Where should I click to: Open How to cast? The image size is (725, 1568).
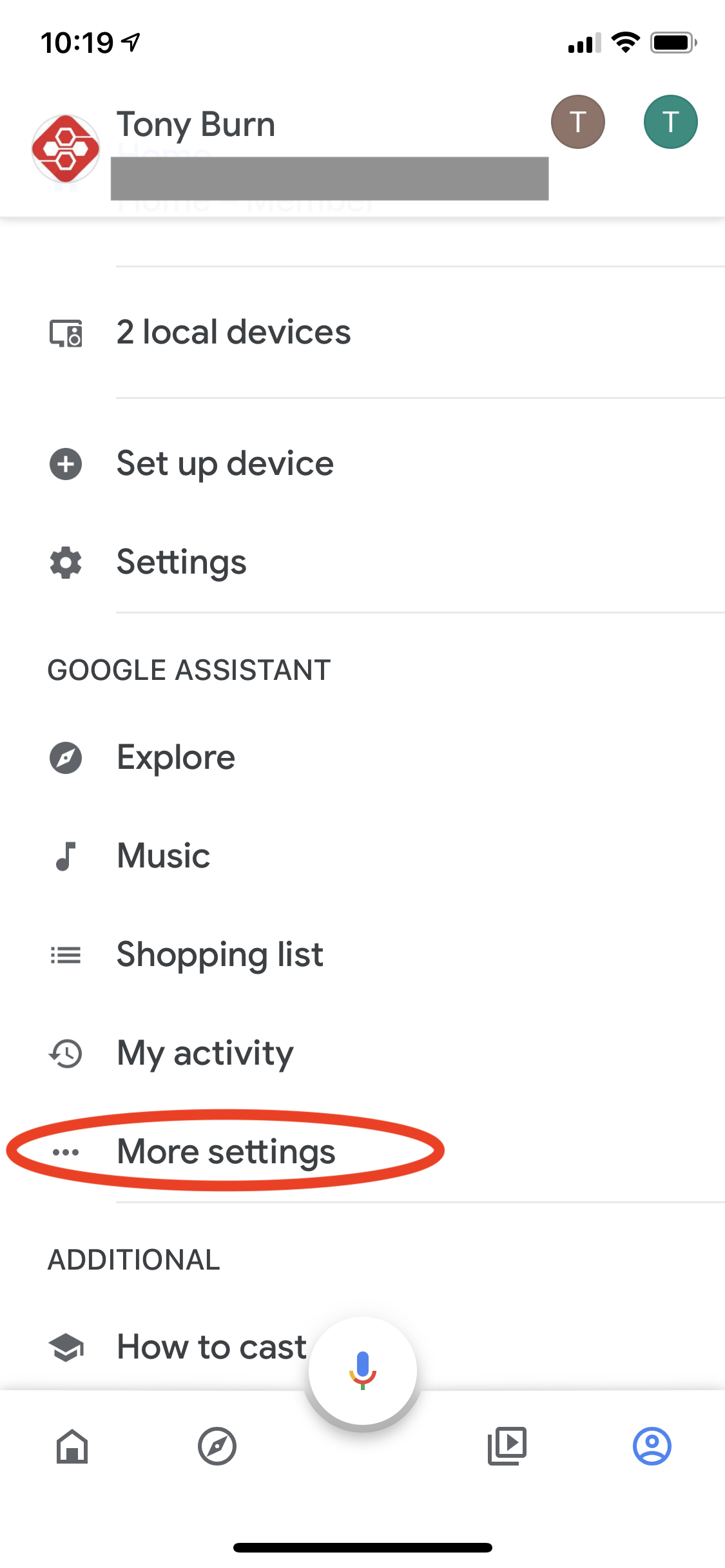(211, 1347)
